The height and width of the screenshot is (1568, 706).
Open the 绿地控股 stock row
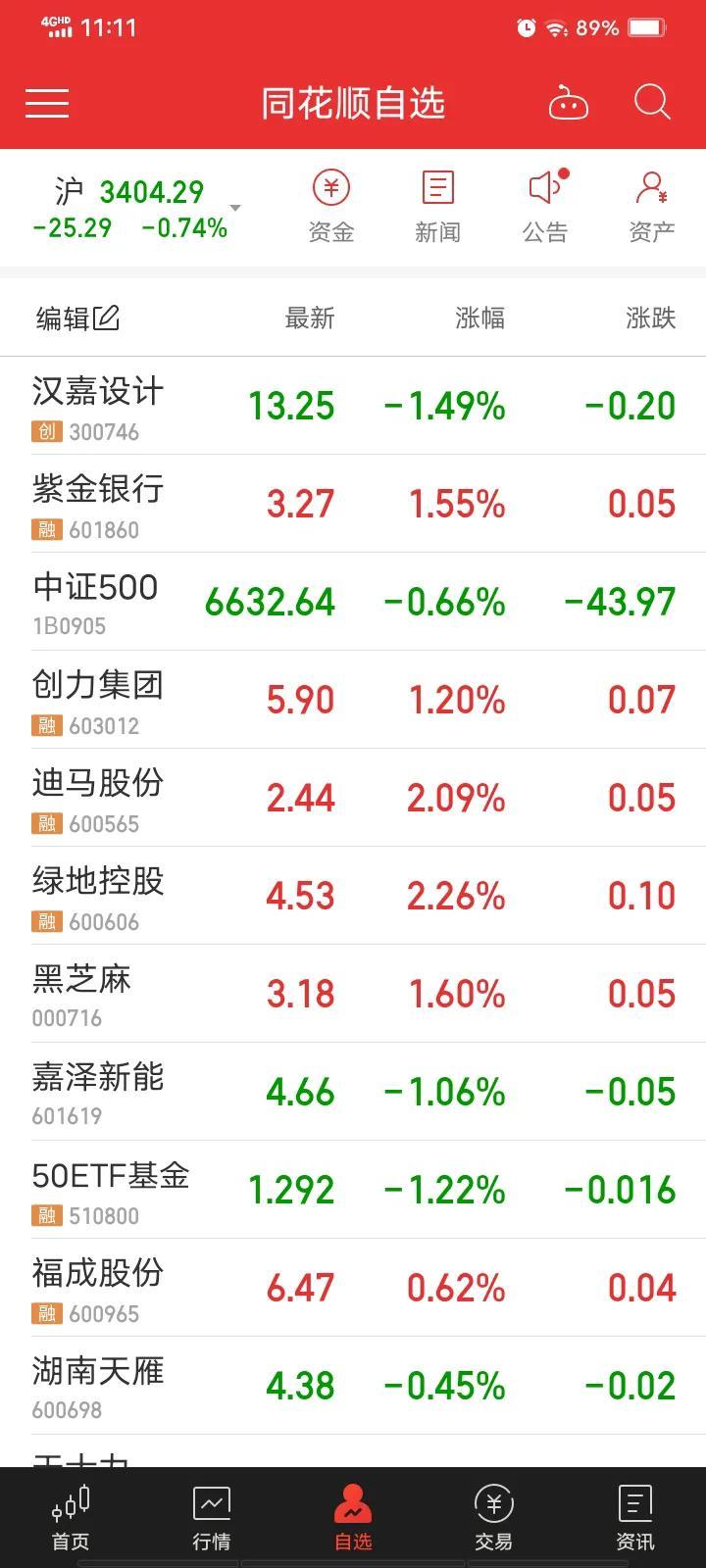click(x=353, y=896)
